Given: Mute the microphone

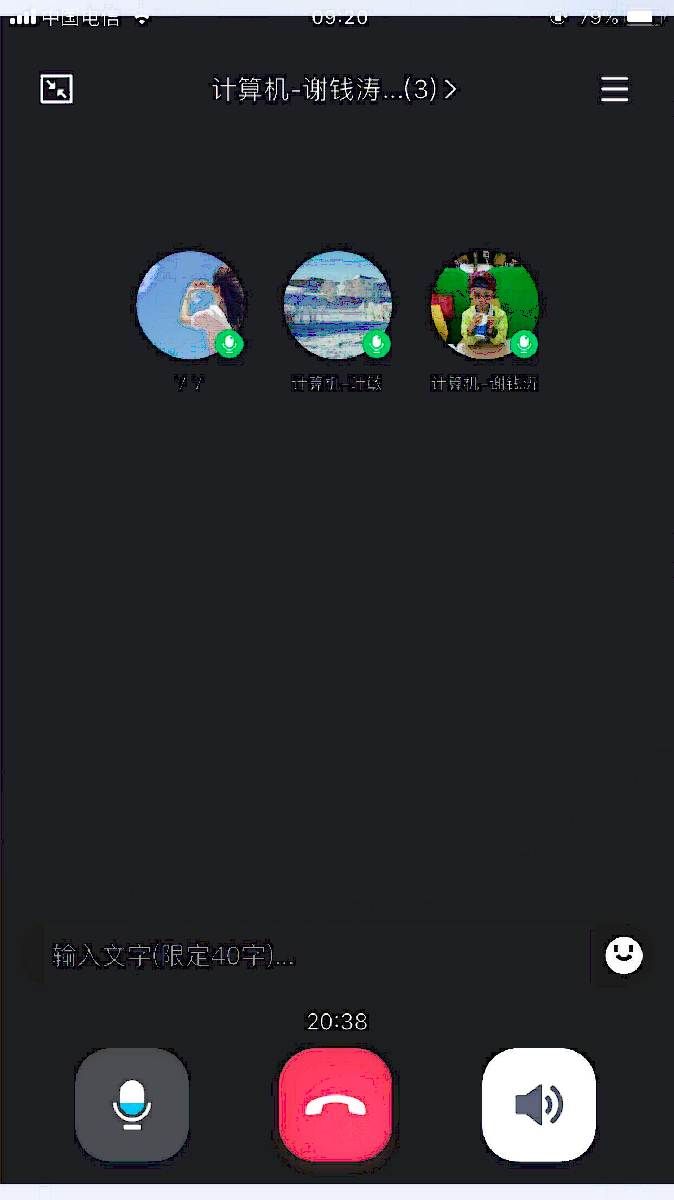Looking at the screenshot, I should (132, 1104).
